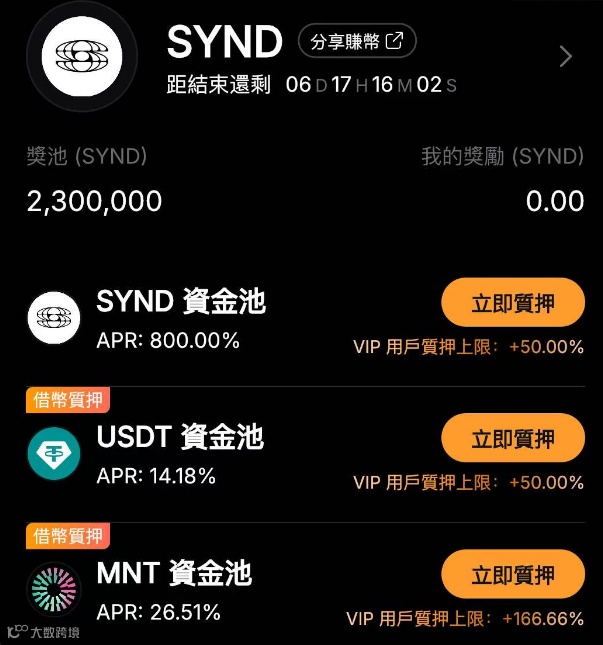This screenshot has width=603, height=645.
Task: Open SYND details via the right chevron
Action: tap(566, 56)
